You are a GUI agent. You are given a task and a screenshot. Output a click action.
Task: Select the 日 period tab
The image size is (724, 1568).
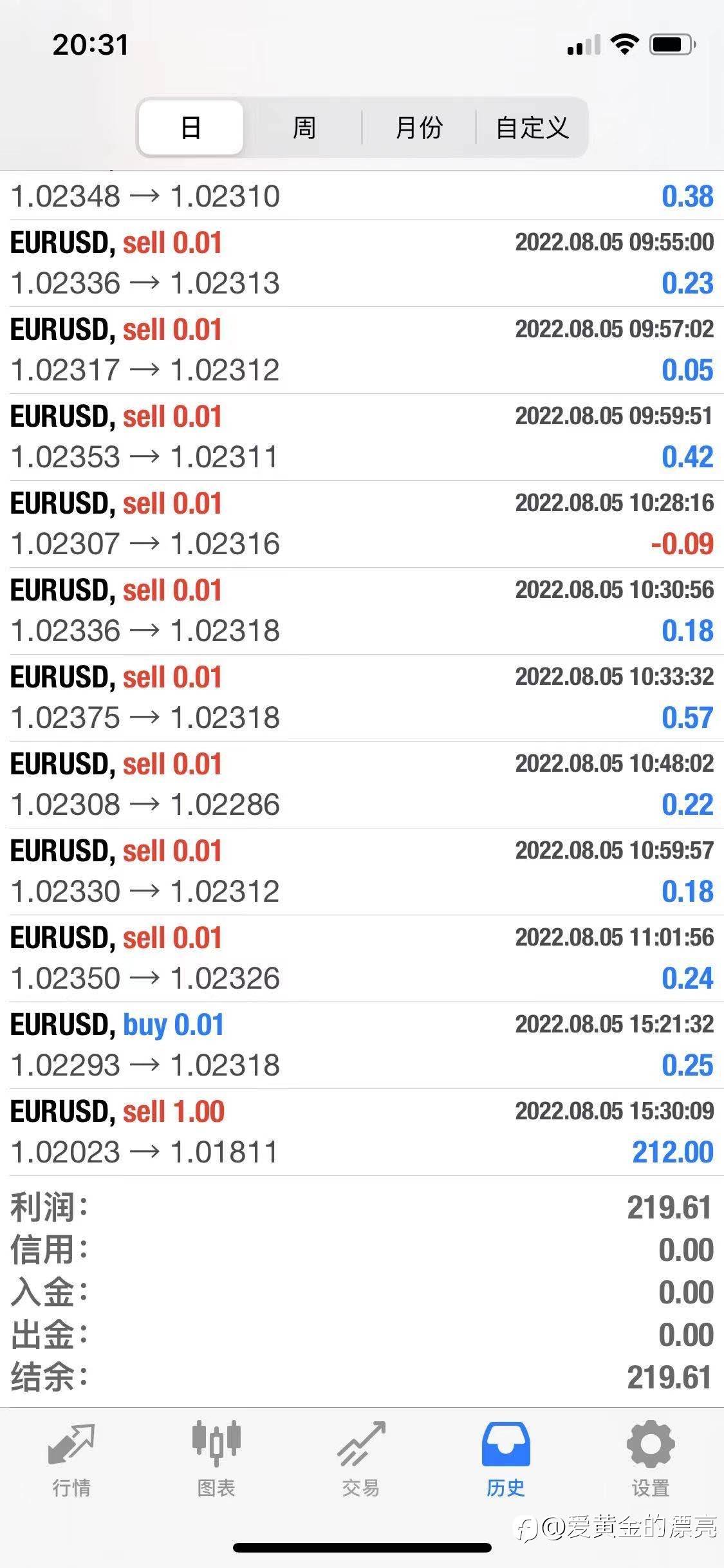(x=191, y=127)
